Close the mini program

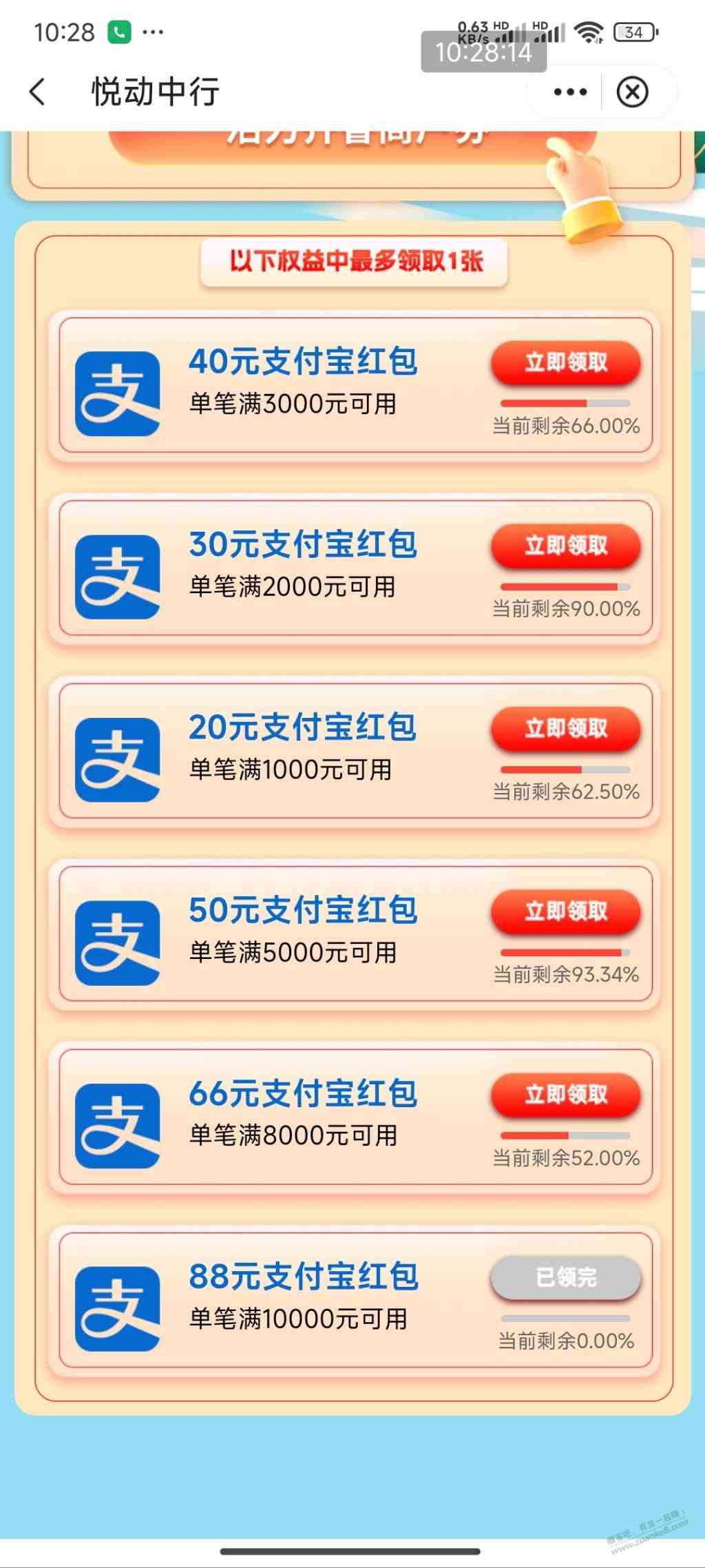tap(632, 92)
